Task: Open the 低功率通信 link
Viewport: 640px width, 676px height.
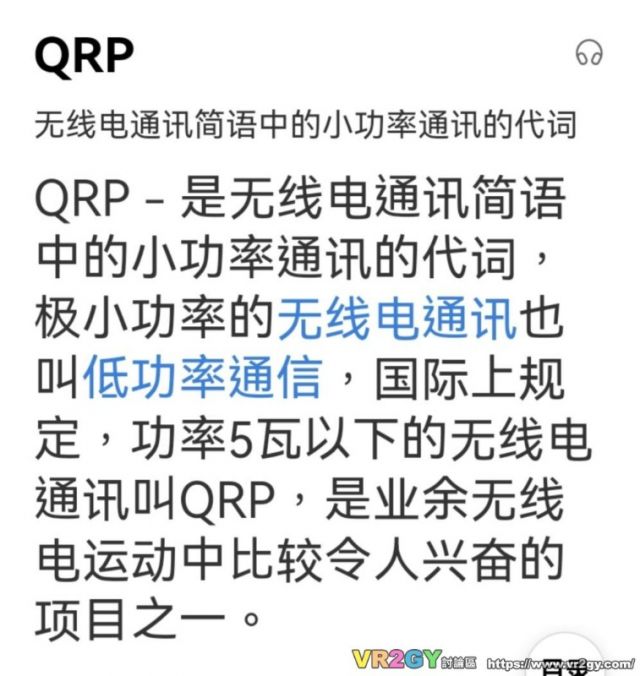Action: (203, 379)
